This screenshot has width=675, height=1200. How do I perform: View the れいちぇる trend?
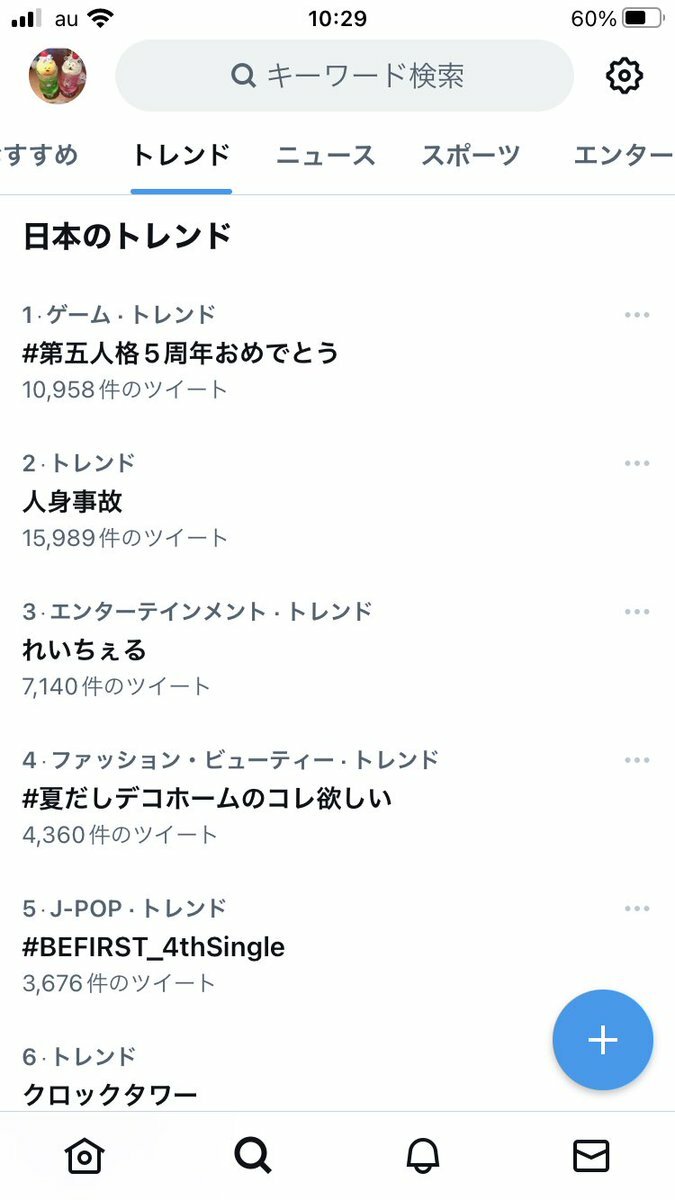[x=85, y=650]
